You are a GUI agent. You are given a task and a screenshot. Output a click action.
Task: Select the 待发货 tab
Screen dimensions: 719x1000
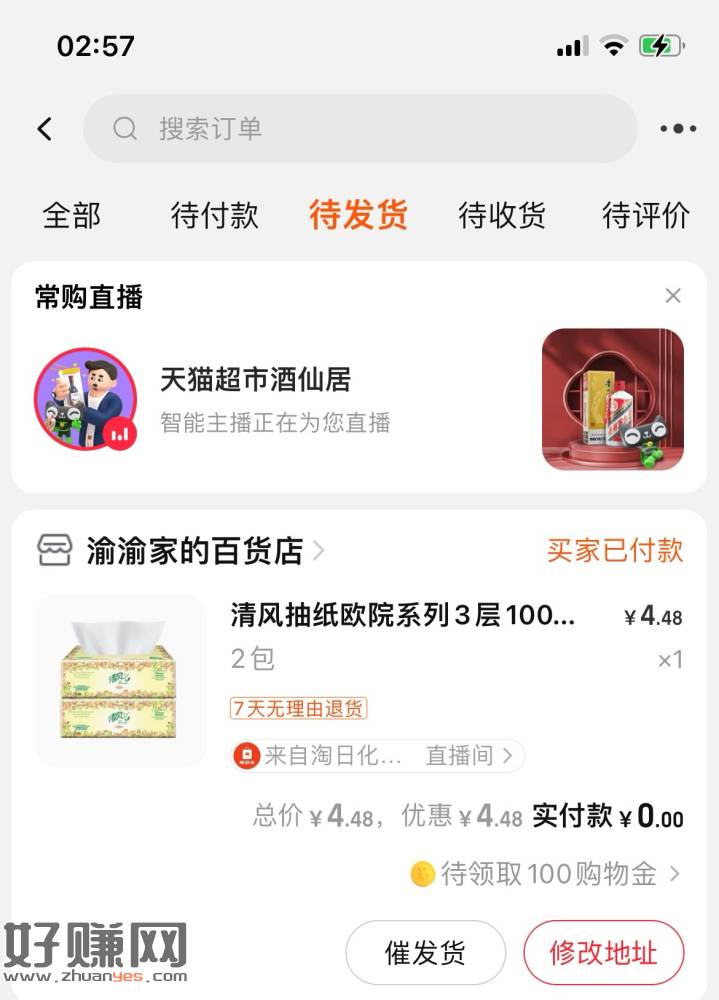point(358,215)
